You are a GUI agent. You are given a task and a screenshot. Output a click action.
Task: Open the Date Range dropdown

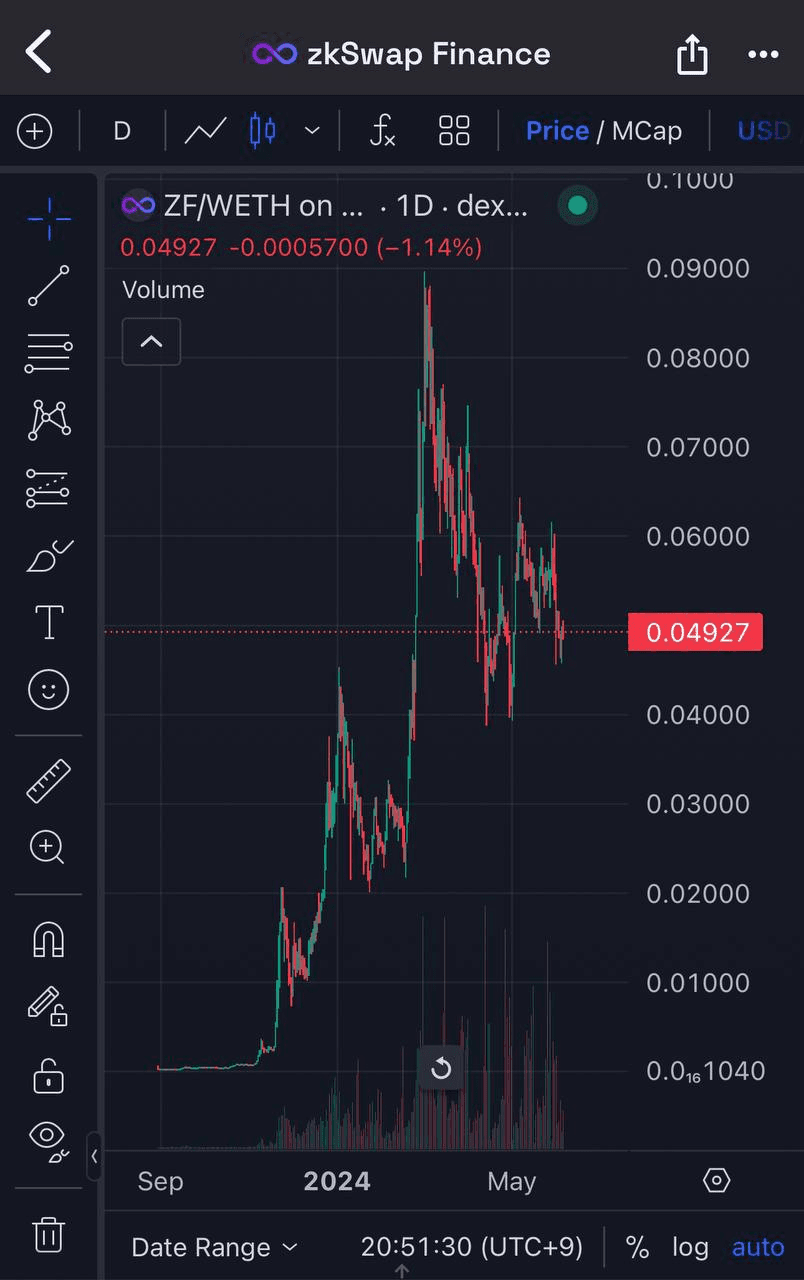click(215, 1247)
